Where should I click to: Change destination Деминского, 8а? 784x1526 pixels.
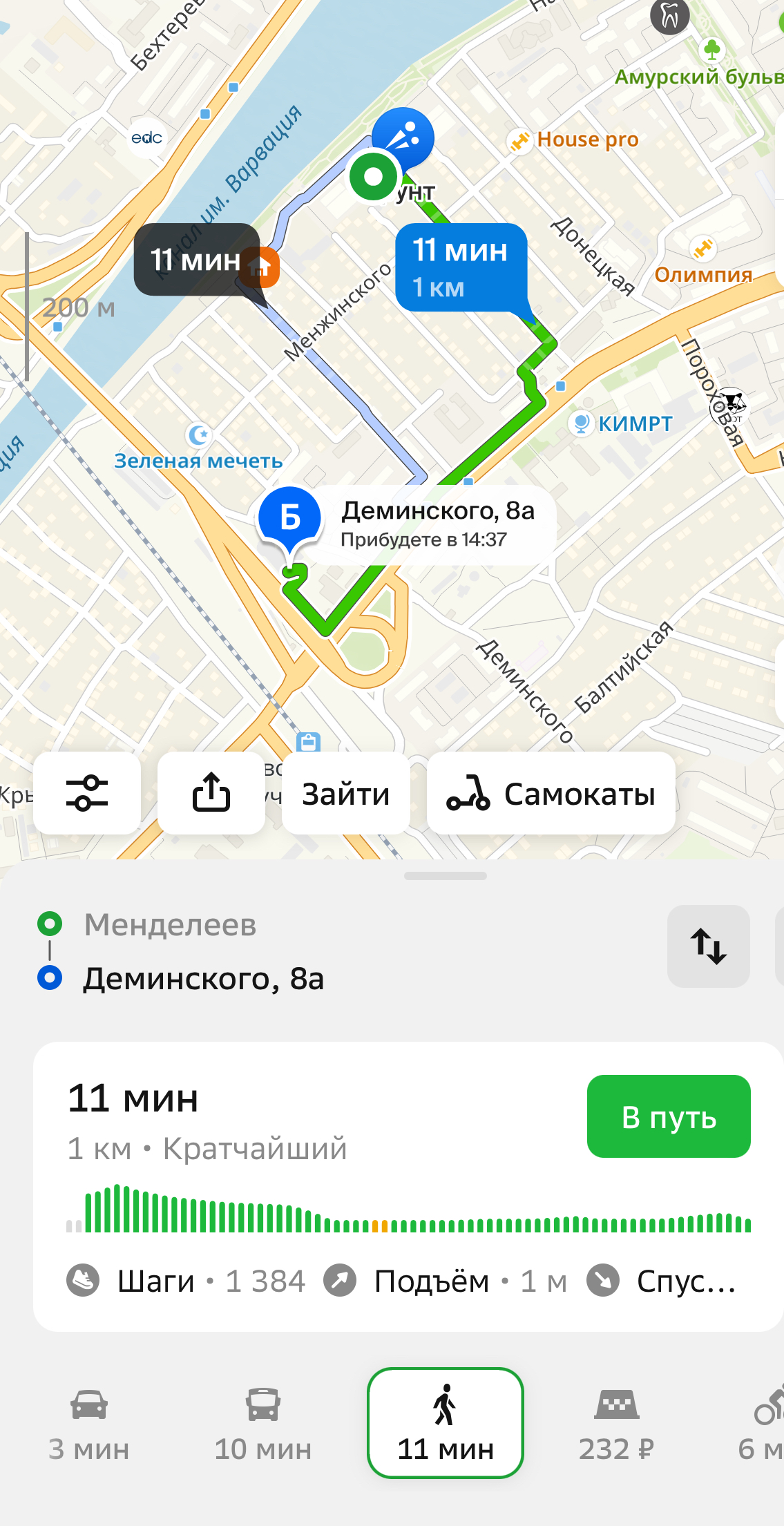[x=203, y=978]
